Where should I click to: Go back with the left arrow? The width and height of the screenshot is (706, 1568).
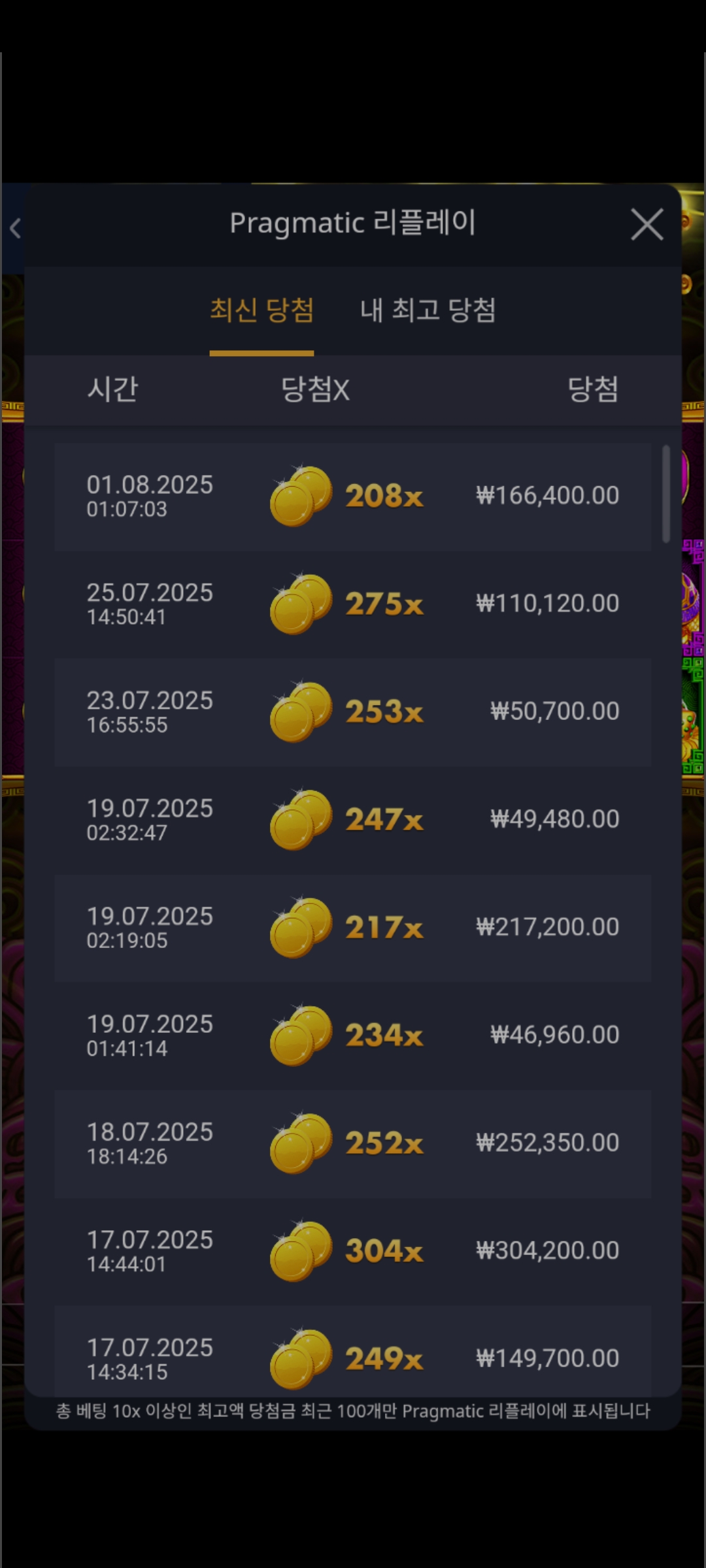(x=15, y=228)
